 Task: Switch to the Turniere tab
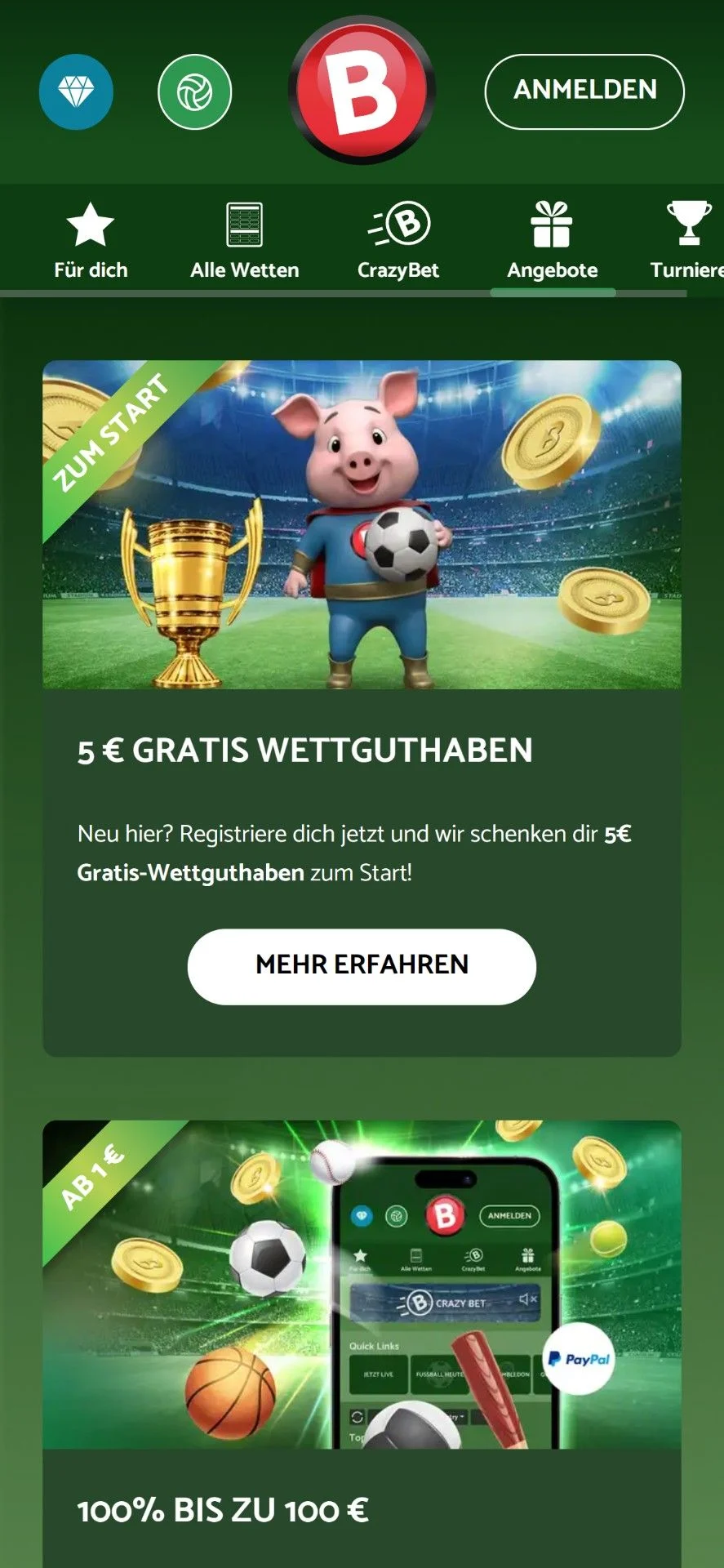pos(687,240)
